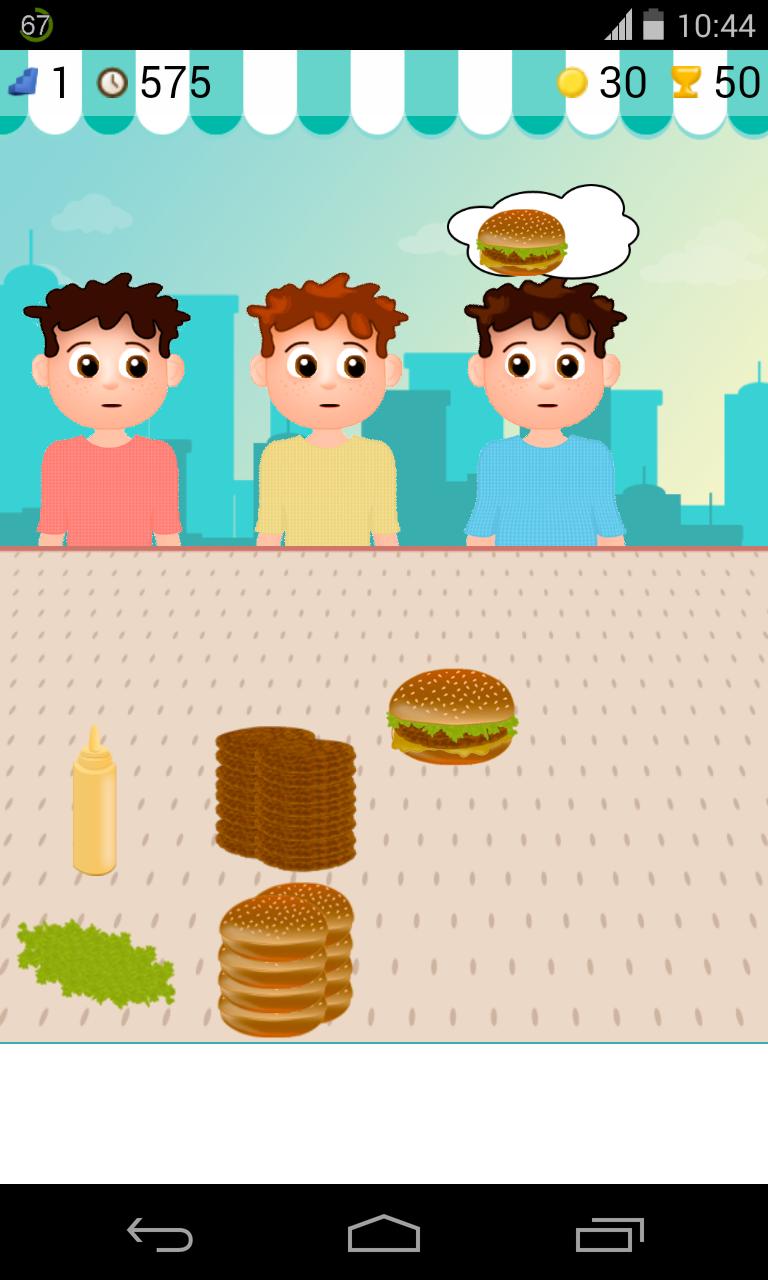Go back with the system back button
Screen dimensions: 768x1280
[160, 1234]
